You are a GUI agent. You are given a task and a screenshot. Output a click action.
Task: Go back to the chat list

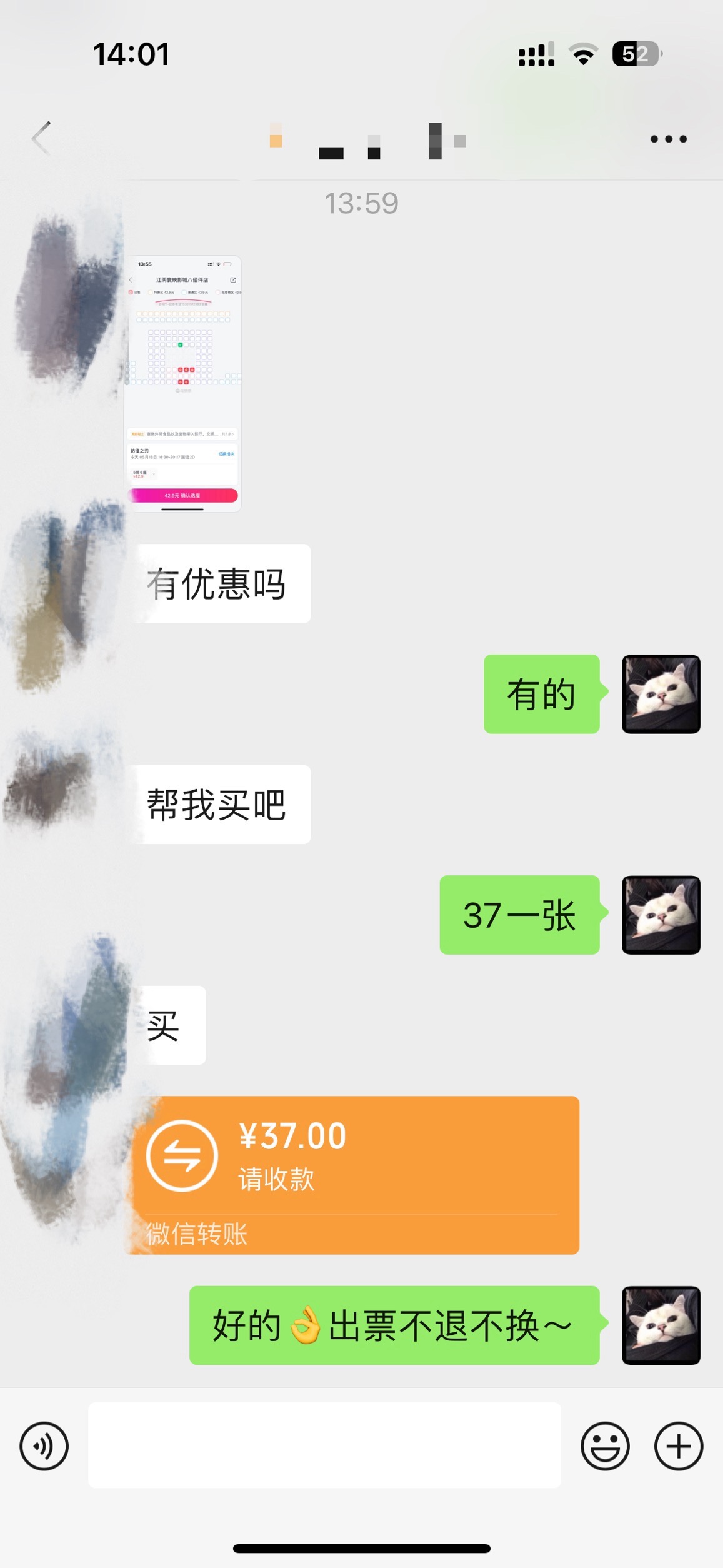[x=41, y=138]
